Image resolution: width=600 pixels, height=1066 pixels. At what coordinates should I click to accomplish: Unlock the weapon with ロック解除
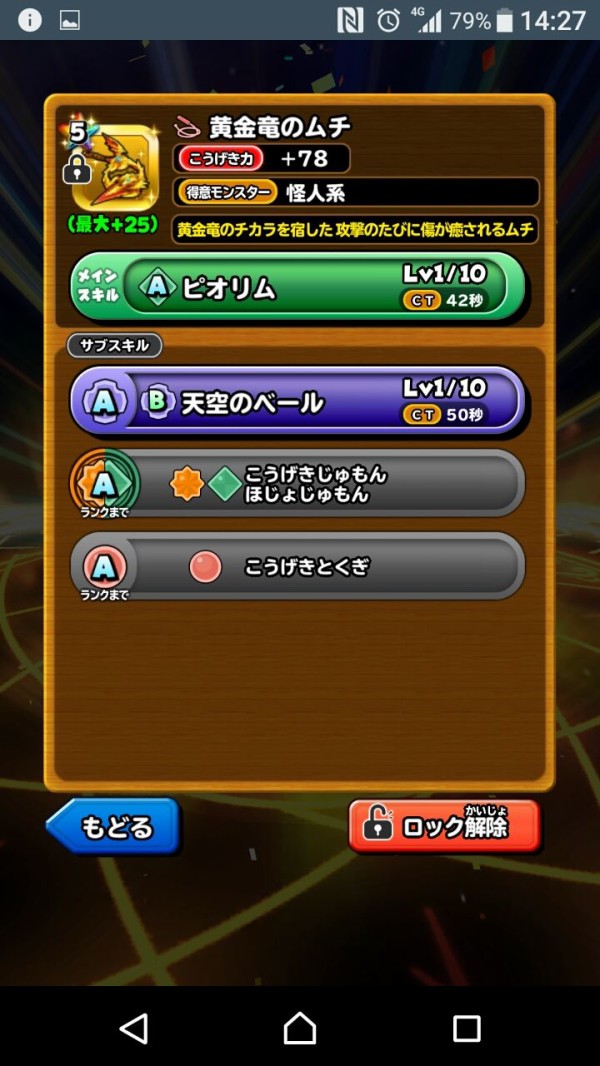click(444, 827)
